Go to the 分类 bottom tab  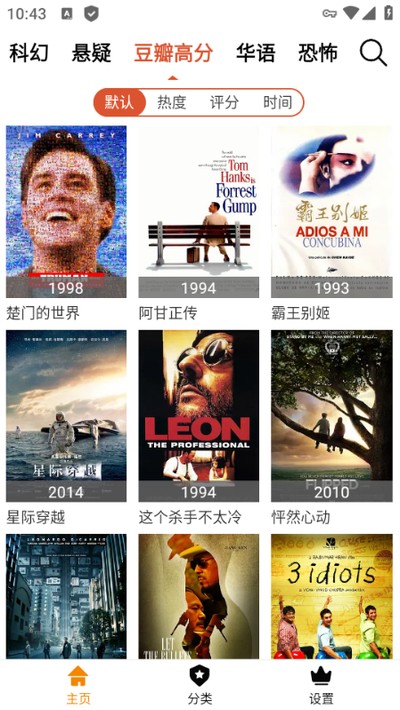tap(200, 685)
